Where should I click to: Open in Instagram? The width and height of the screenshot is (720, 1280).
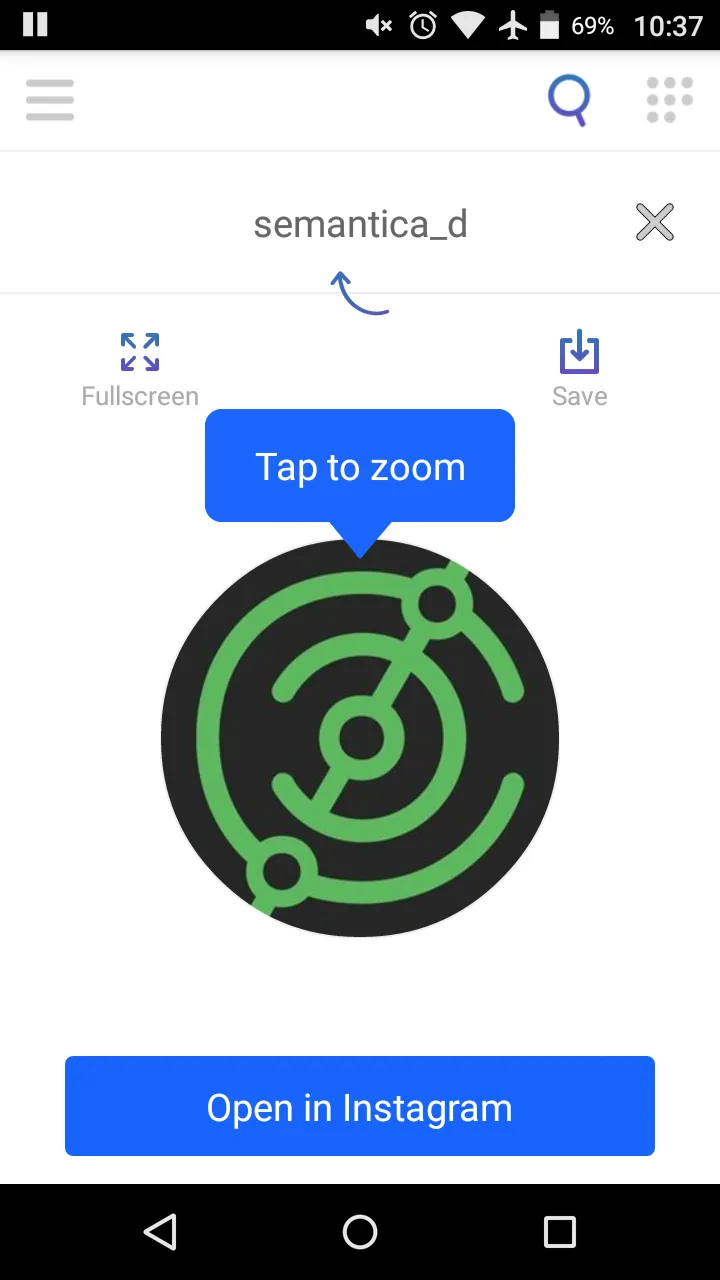point(360,1106)
